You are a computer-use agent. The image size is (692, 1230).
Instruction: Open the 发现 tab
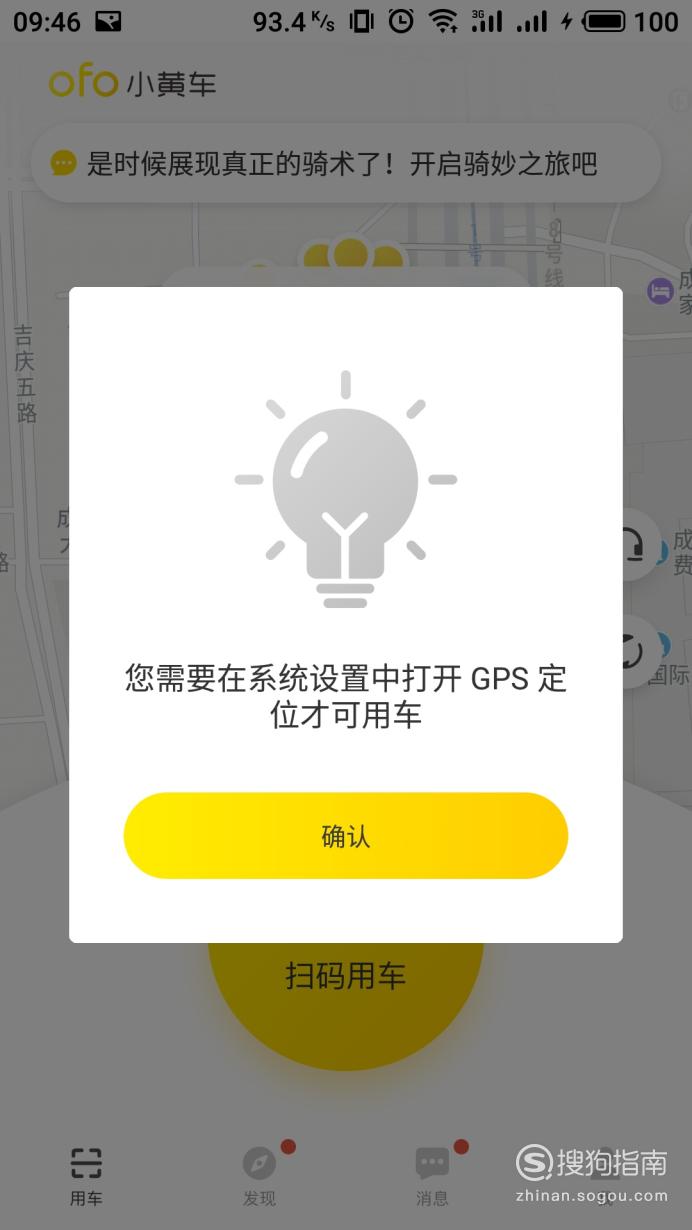(x=259, y=1176)
